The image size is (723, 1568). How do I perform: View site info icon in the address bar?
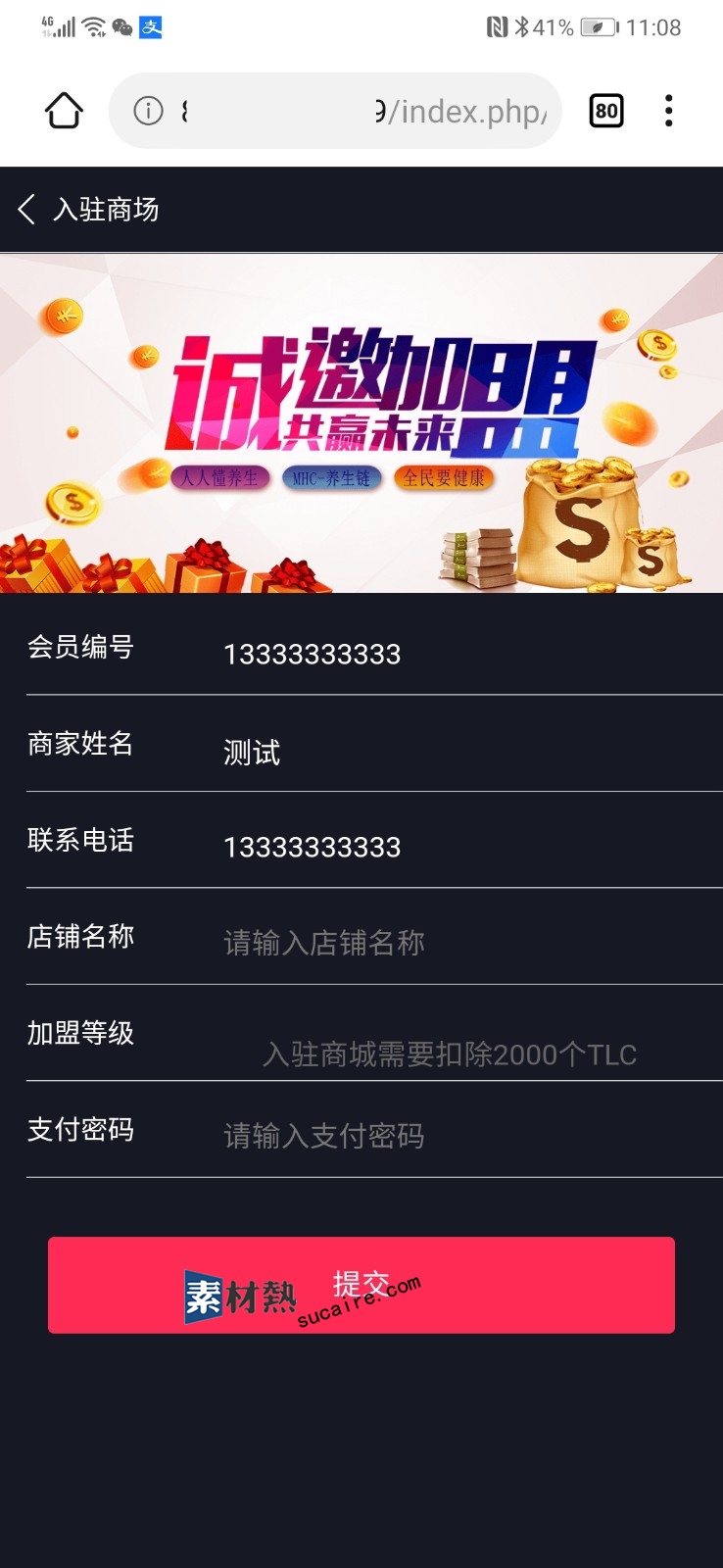[148, 111]
